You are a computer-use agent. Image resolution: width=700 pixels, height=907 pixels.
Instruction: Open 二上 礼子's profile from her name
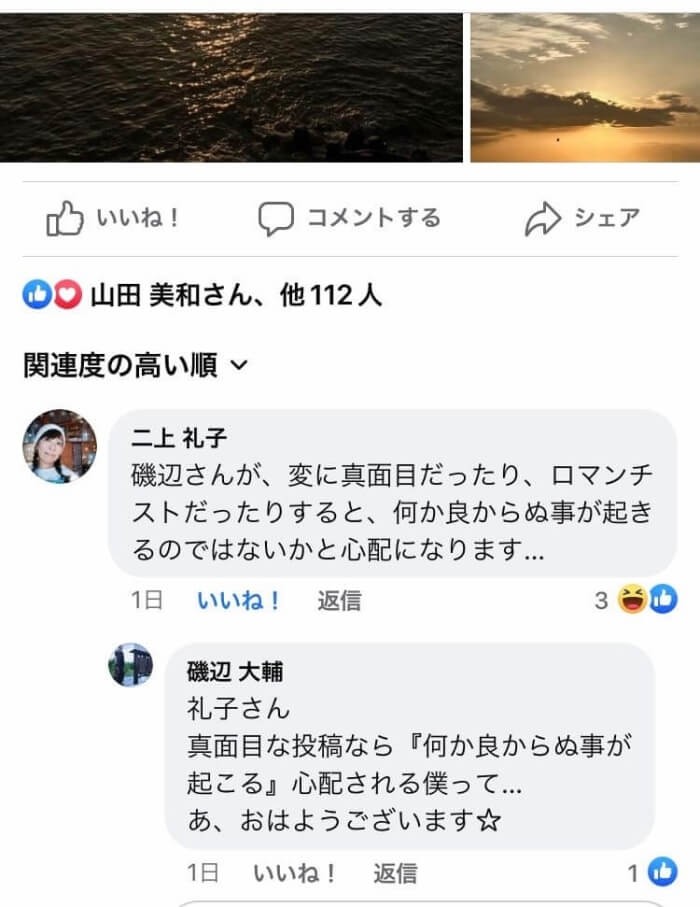(x=179, y=439)
